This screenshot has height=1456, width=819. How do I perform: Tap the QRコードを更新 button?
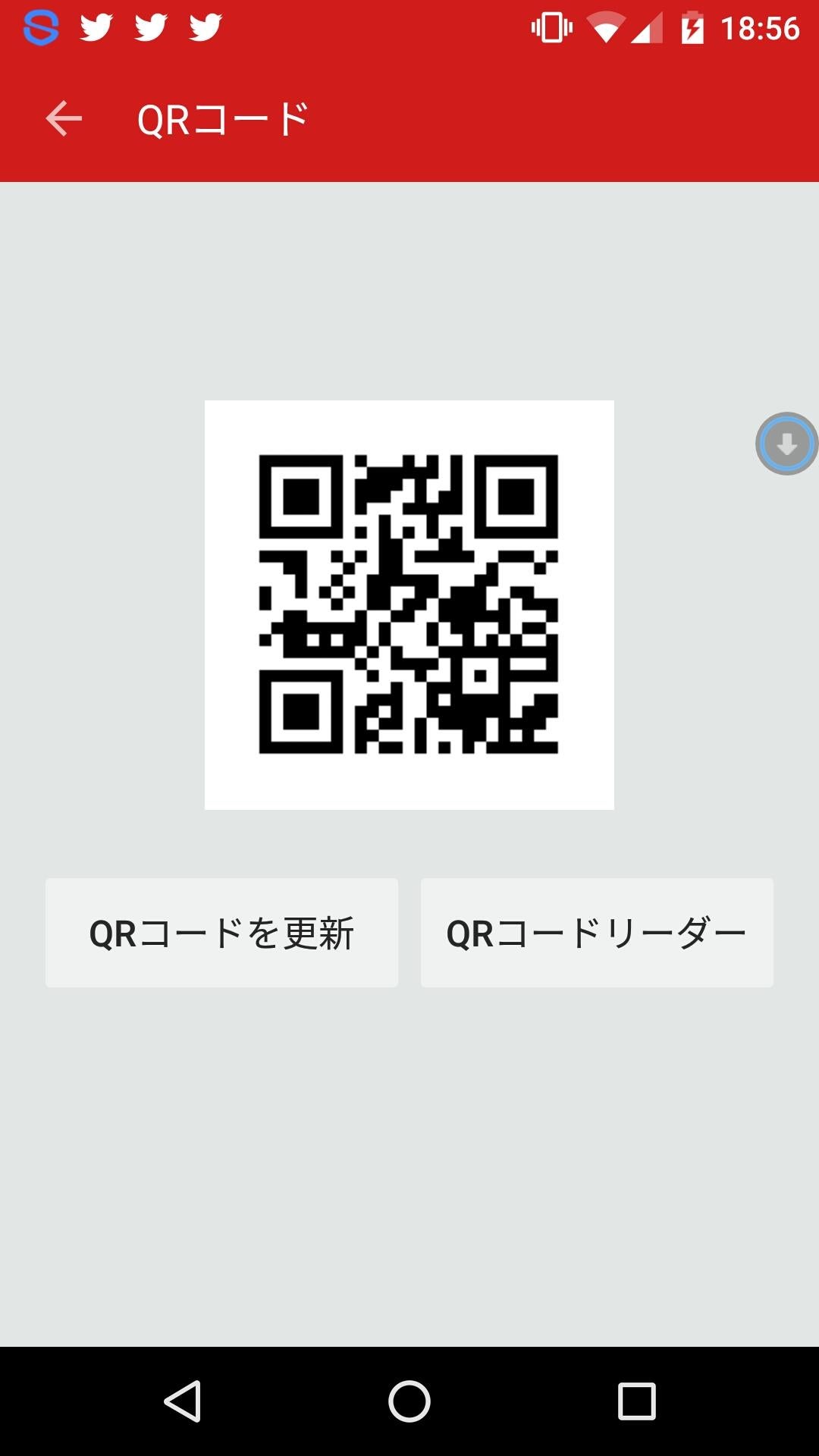223,933
